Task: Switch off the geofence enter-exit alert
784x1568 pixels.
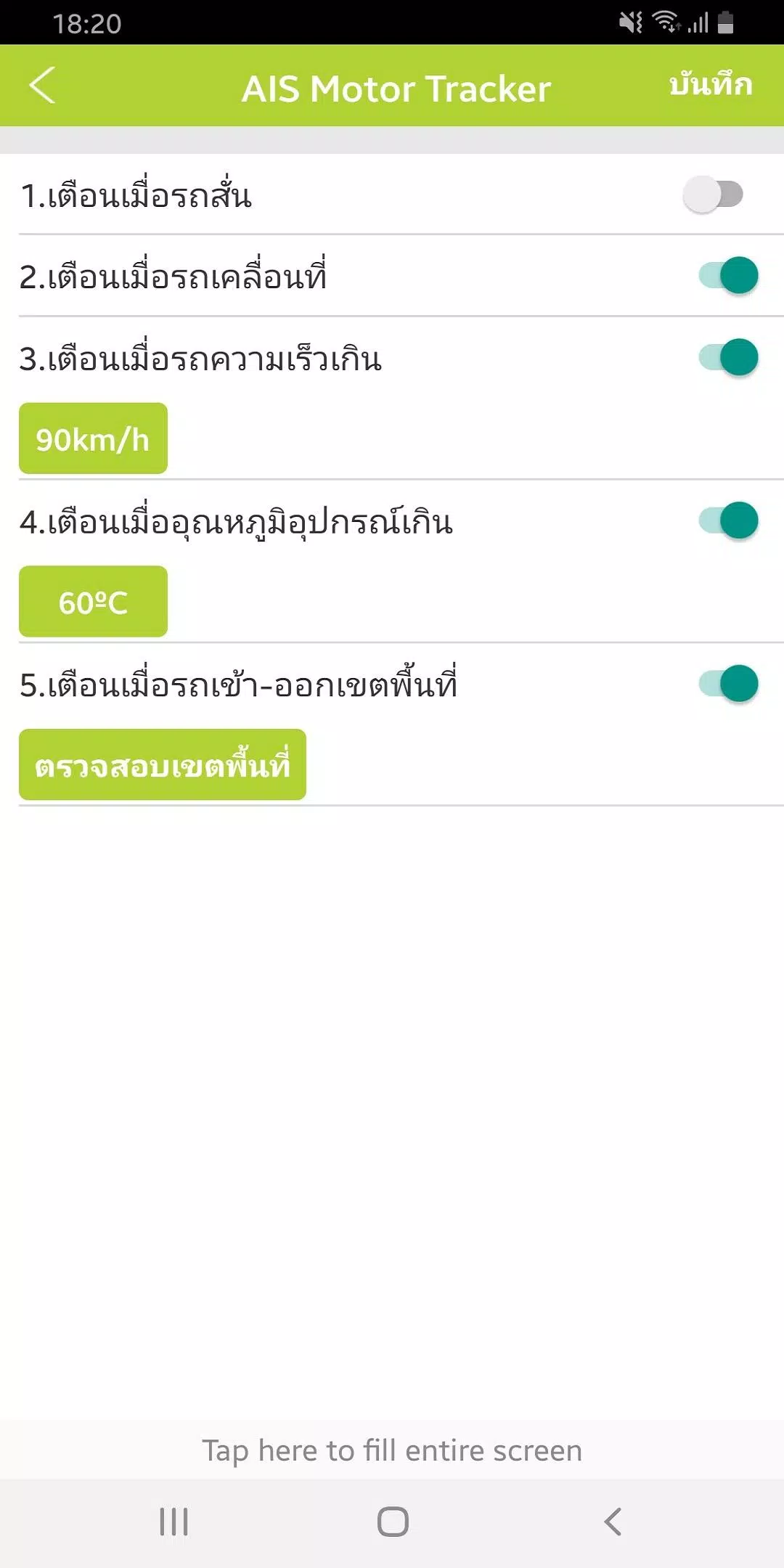Action: coord(728,684)
